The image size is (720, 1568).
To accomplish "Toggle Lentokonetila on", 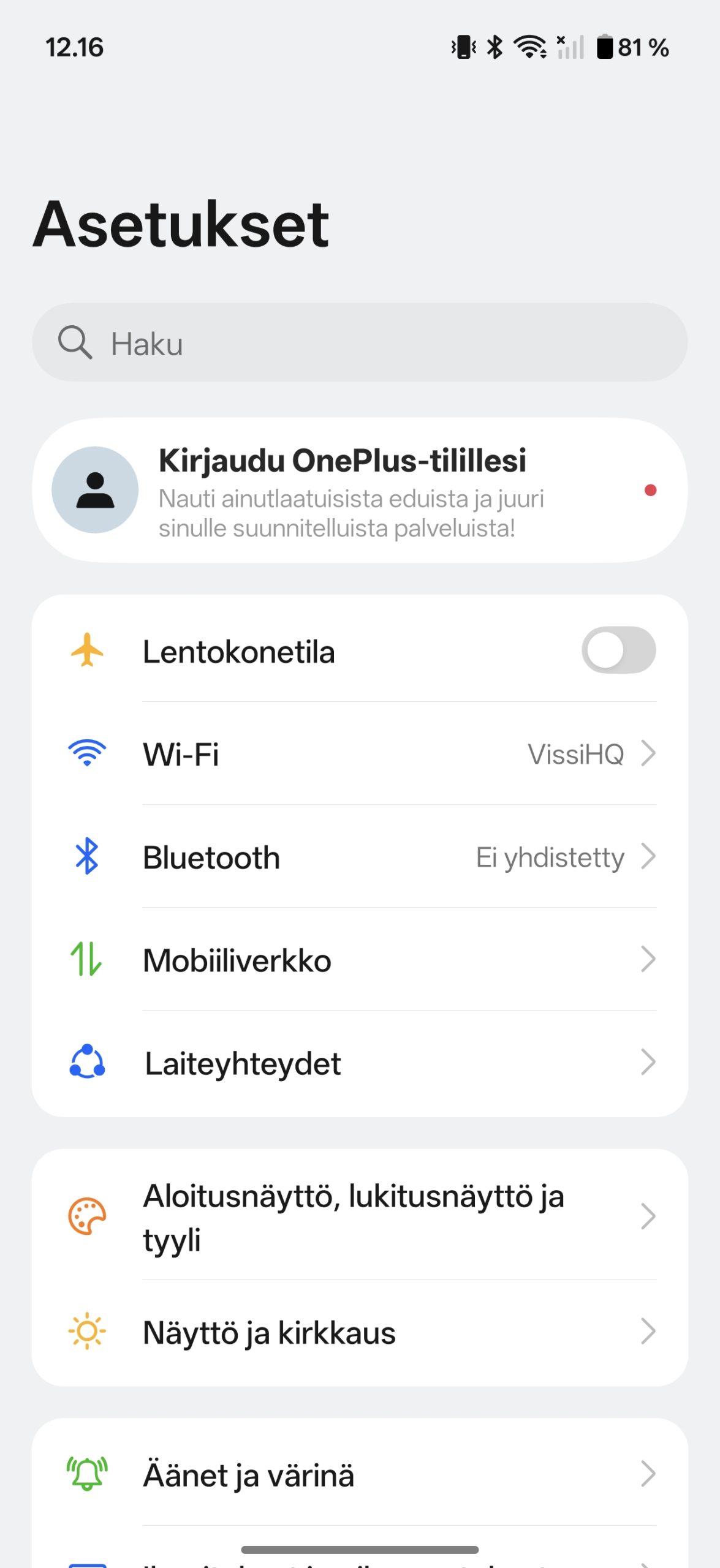I will pos(618,650).
